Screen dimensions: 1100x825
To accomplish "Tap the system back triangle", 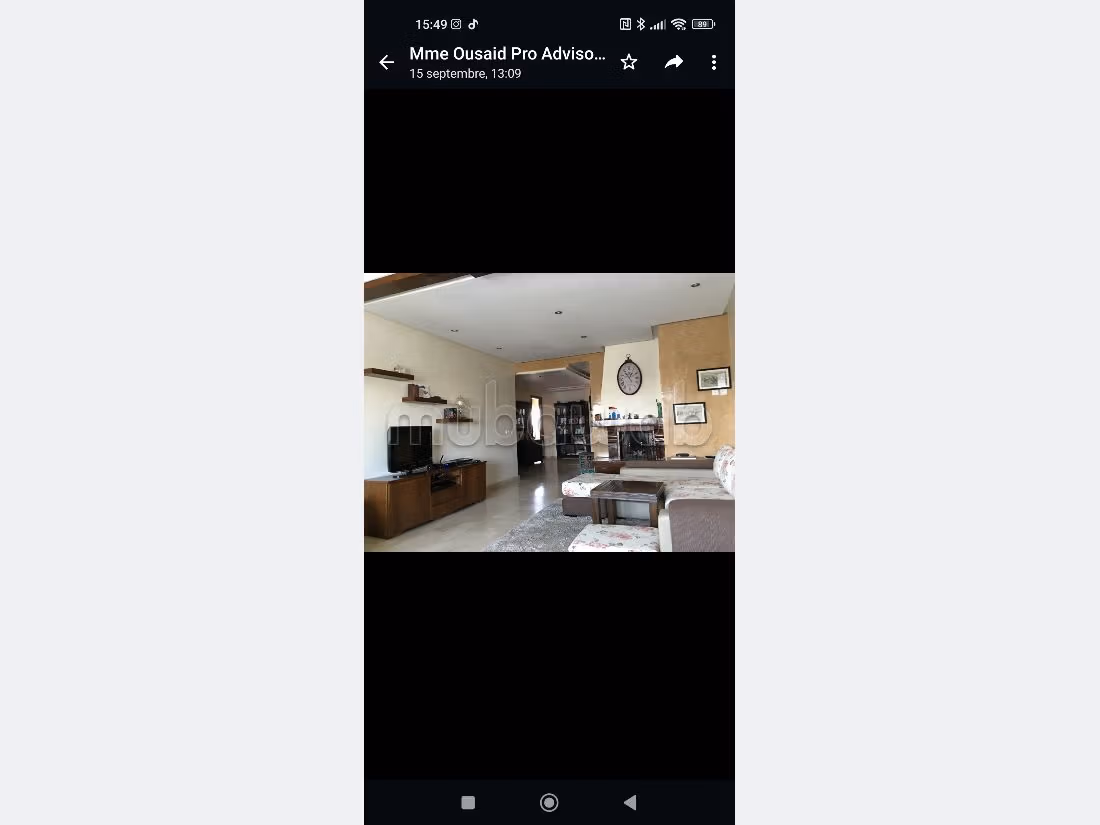I will (x=630, y=802).
